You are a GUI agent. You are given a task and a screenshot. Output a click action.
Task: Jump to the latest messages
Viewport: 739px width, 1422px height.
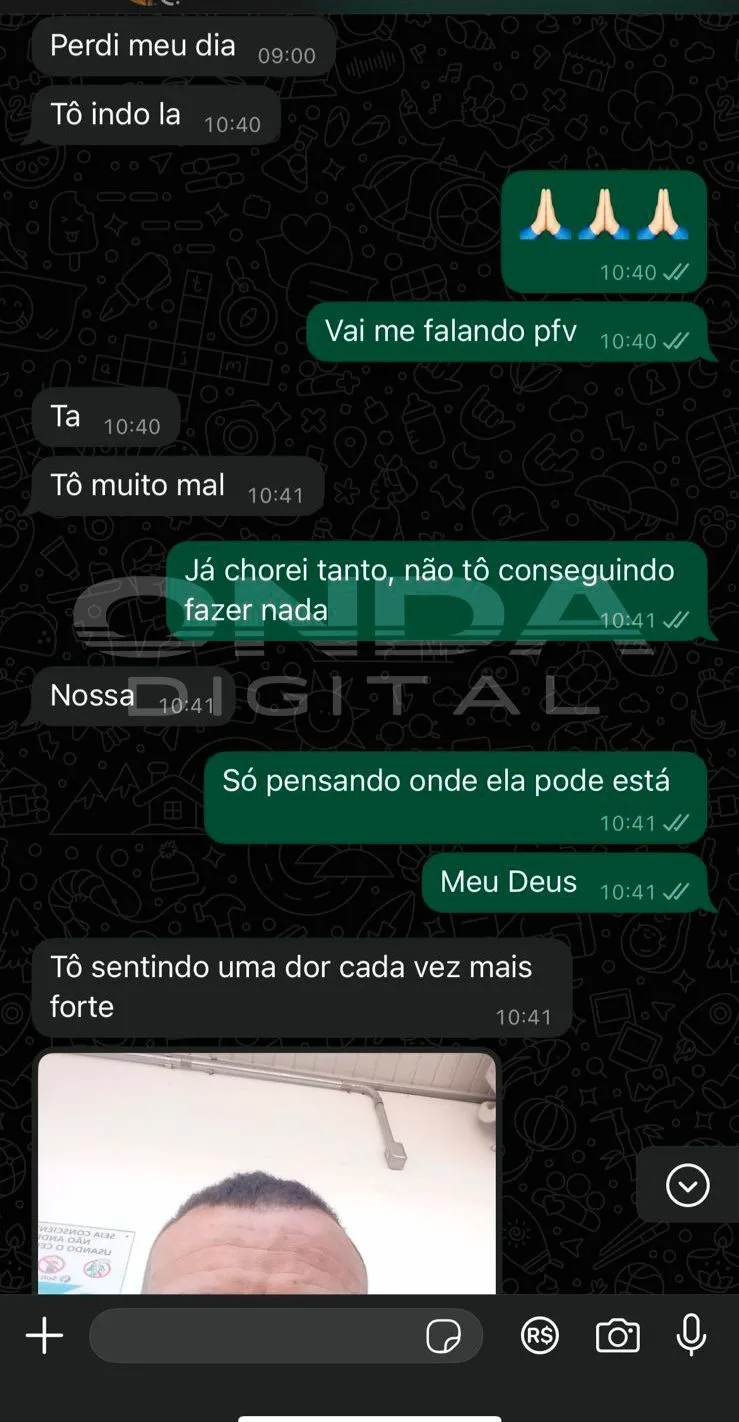687,1185
